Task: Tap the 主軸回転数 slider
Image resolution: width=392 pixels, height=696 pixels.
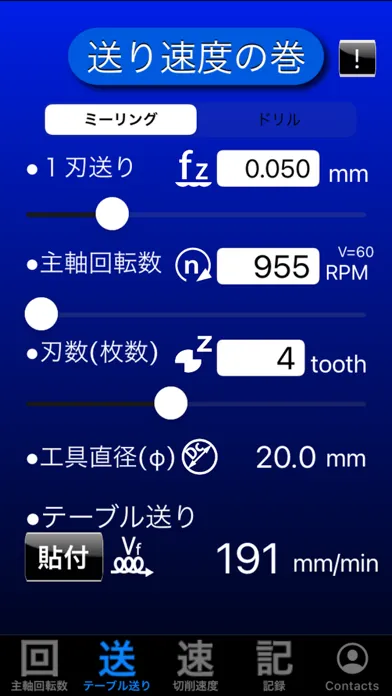Action: (196, 314)
